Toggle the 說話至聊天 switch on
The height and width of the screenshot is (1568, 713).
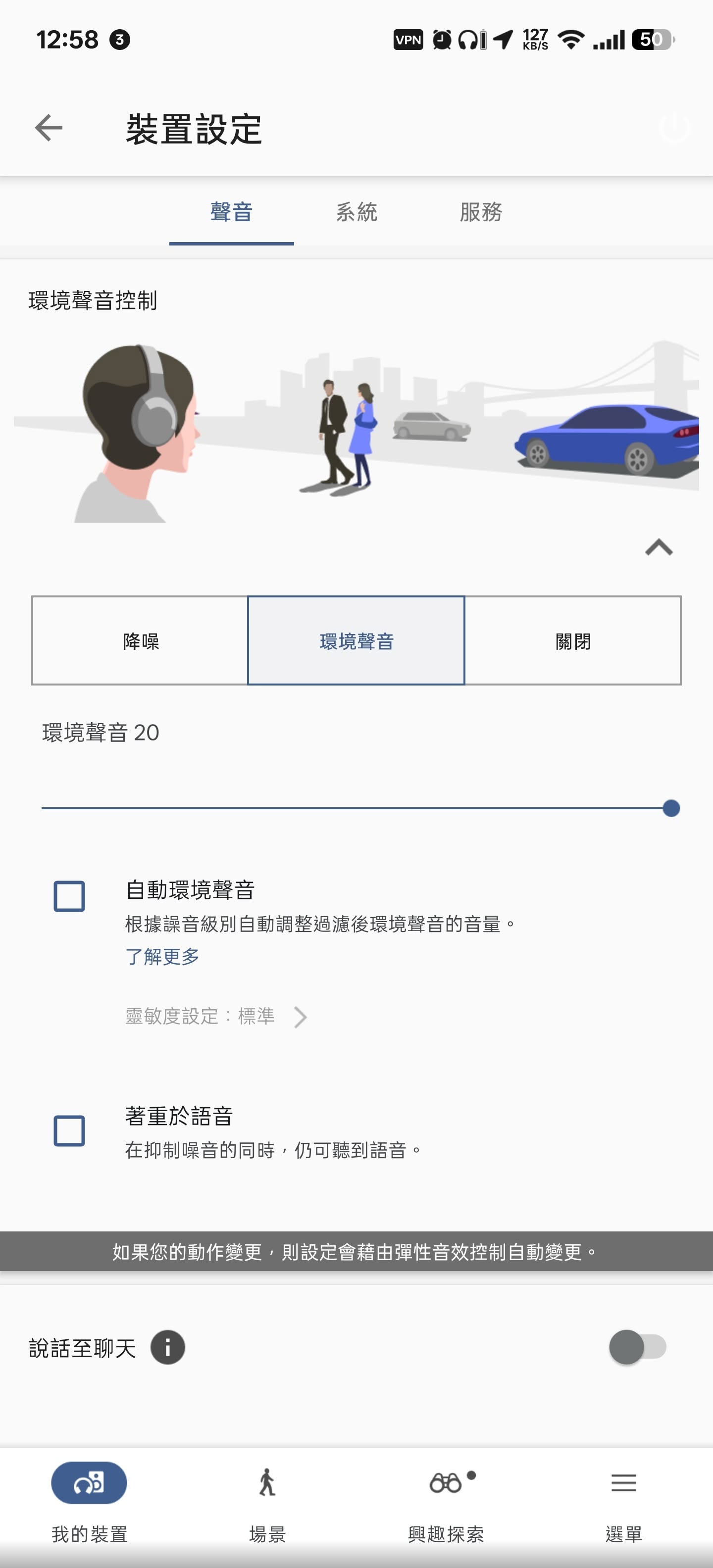[x=637, y=1348]
